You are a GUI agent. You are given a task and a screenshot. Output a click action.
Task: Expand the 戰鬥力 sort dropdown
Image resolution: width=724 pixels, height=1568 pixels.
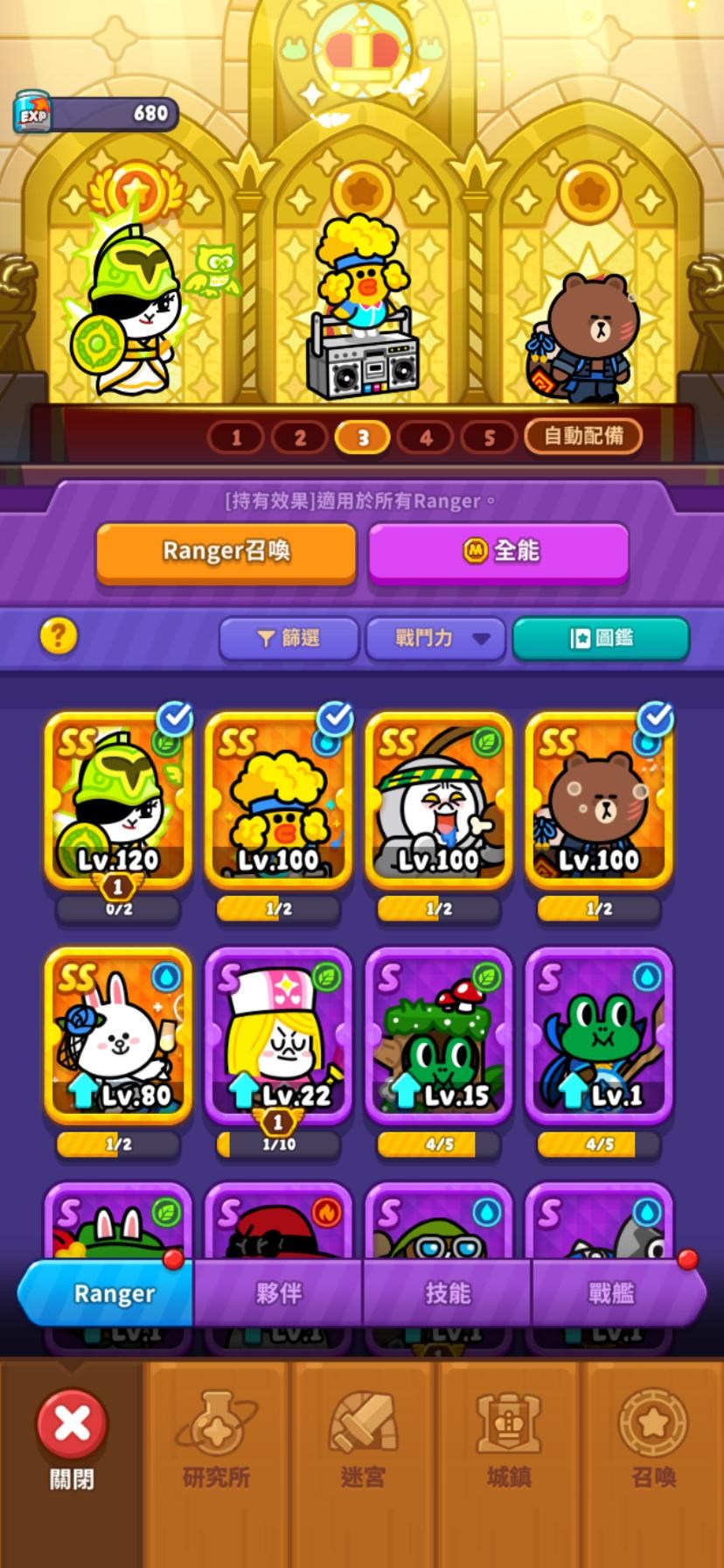tap(435, 638)
